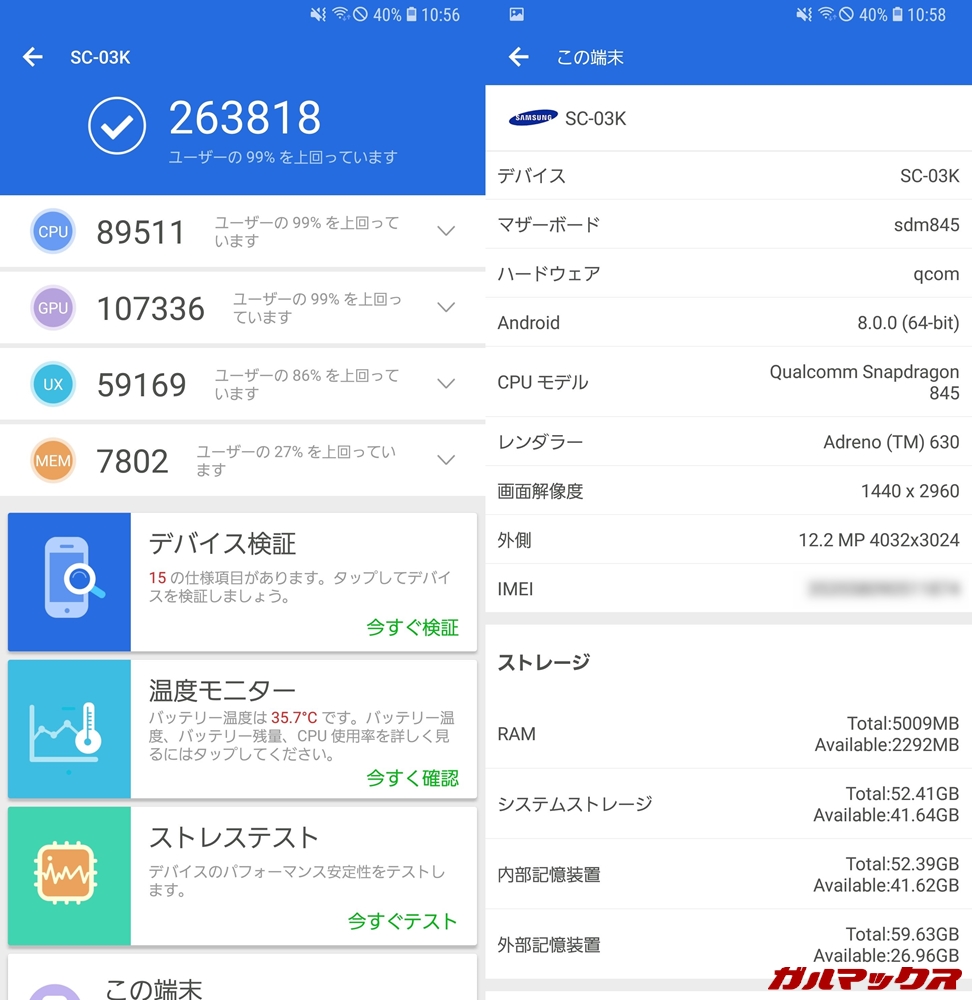Expand the CPU score details
The image size is (972, 1000).
pyautogui.click(x=446, y=231)
